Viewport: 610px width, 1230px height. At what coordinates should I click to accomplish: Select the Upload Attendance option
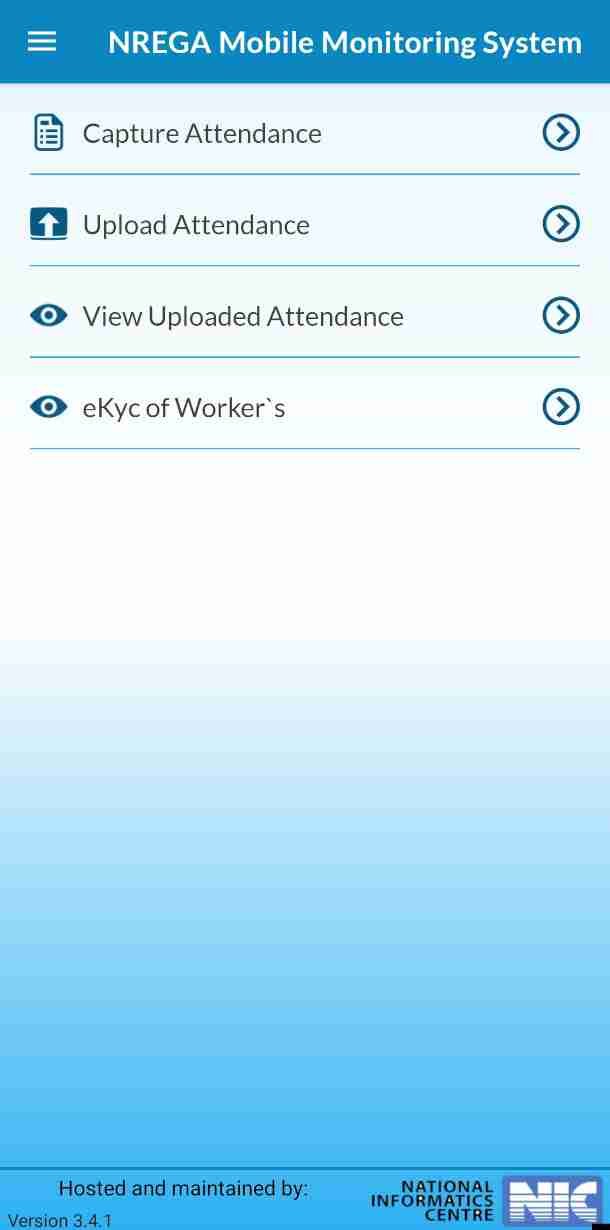pyautogui.click(x=196, y=225)
